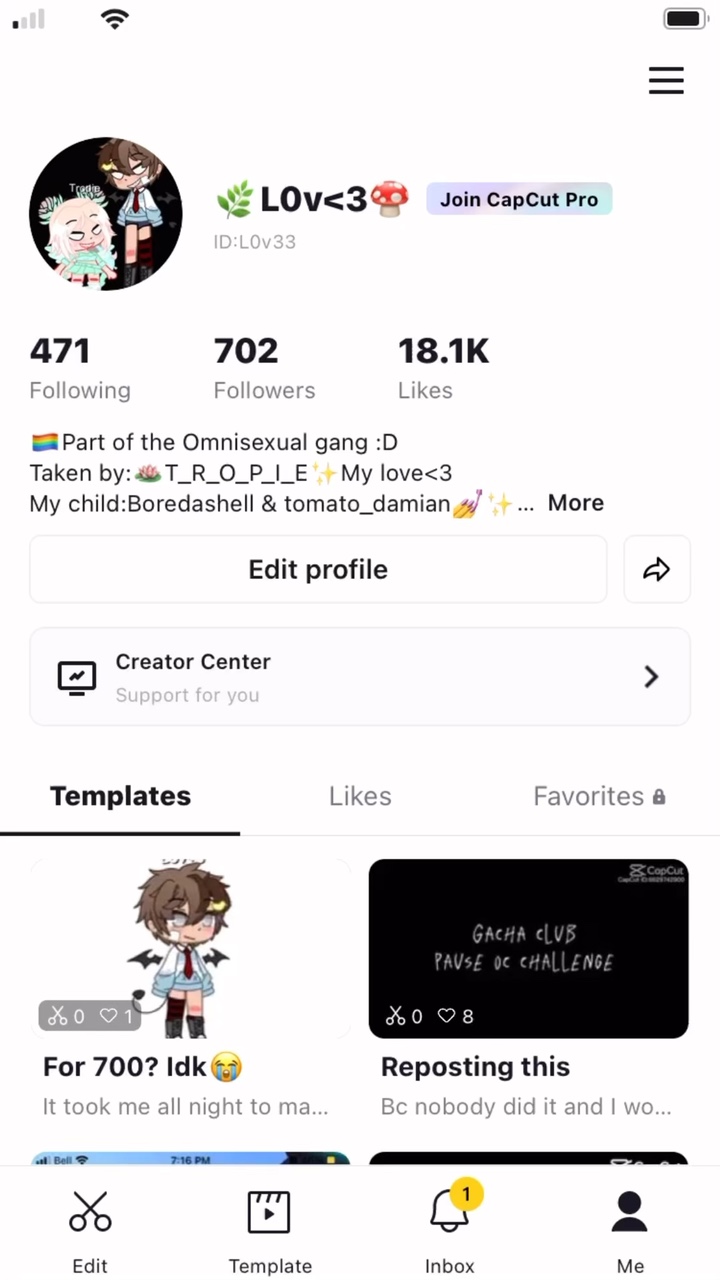Select the Templates tab

coord(120,796)
